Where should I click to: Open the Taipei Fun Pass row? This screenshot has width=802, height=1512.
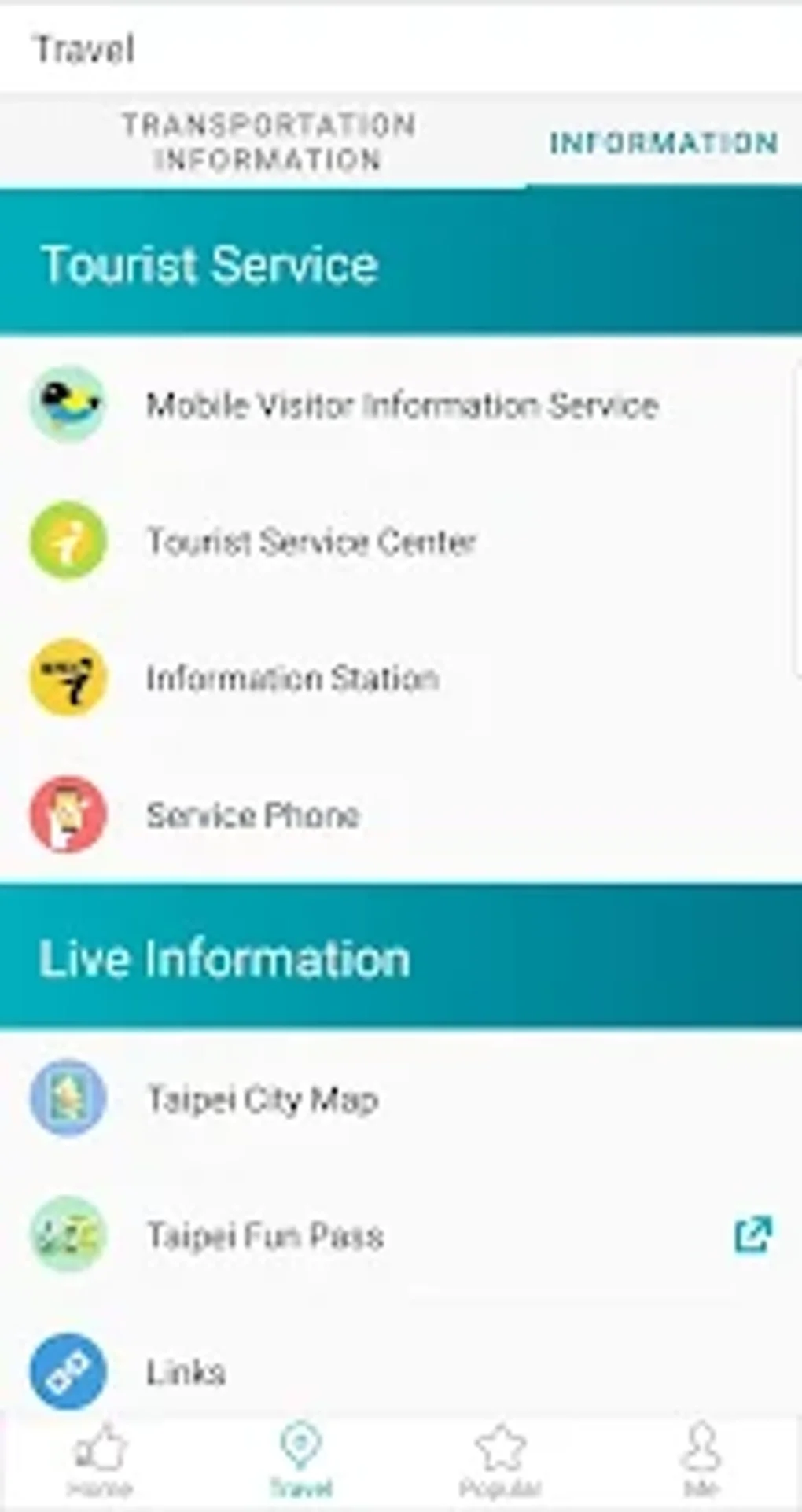point(266,1235)
